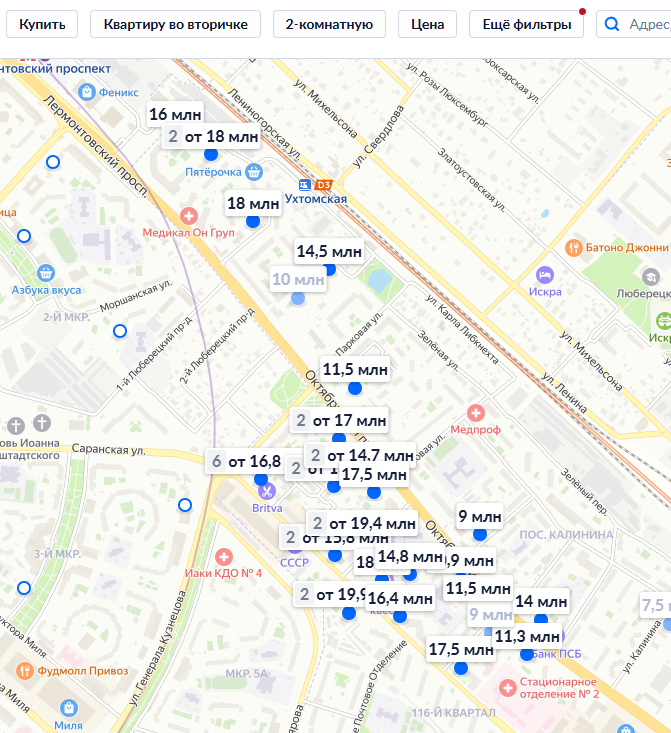This screenshot has width=671, height=733.
Task: Open the 14,8 млн listing marker
Action: tap(410, 556)
